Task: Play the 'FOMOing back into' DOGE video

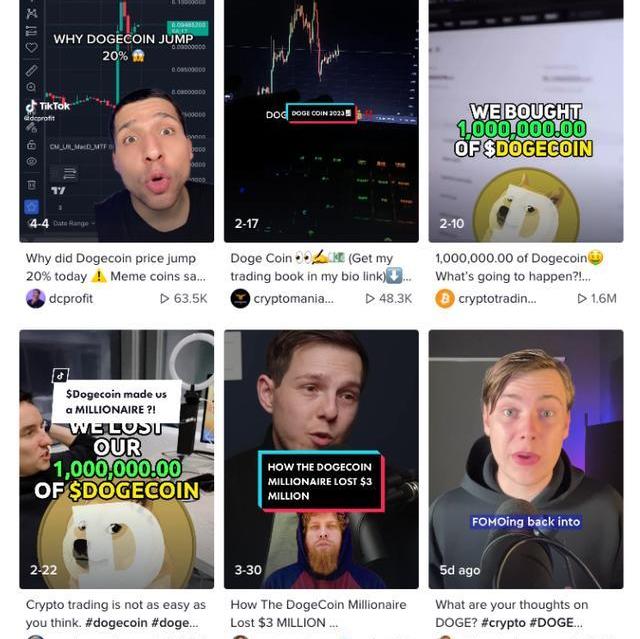Action: coord(526,460)
